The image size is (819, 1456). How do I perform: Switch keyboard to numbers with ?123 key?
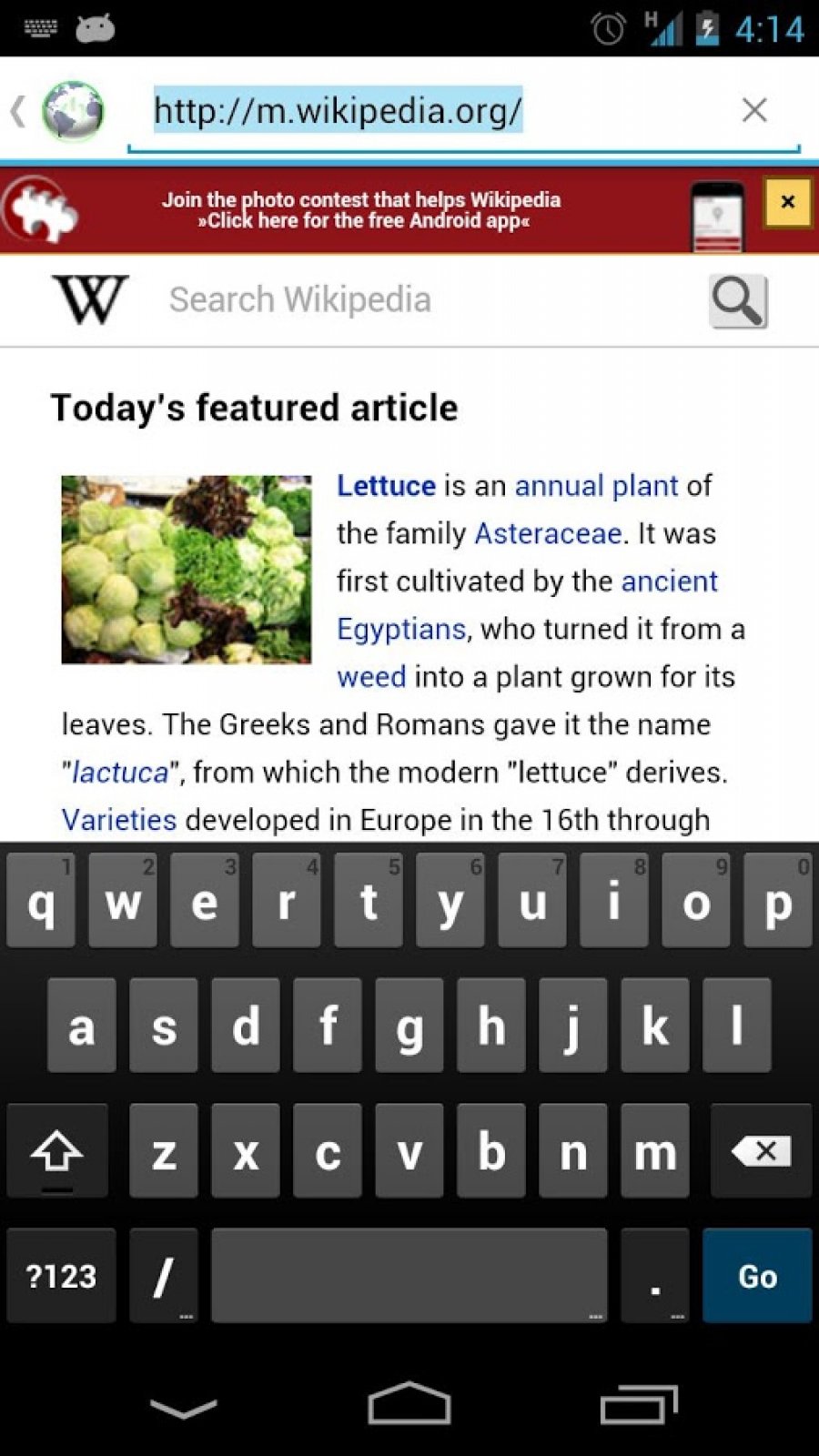[60, 1275]
